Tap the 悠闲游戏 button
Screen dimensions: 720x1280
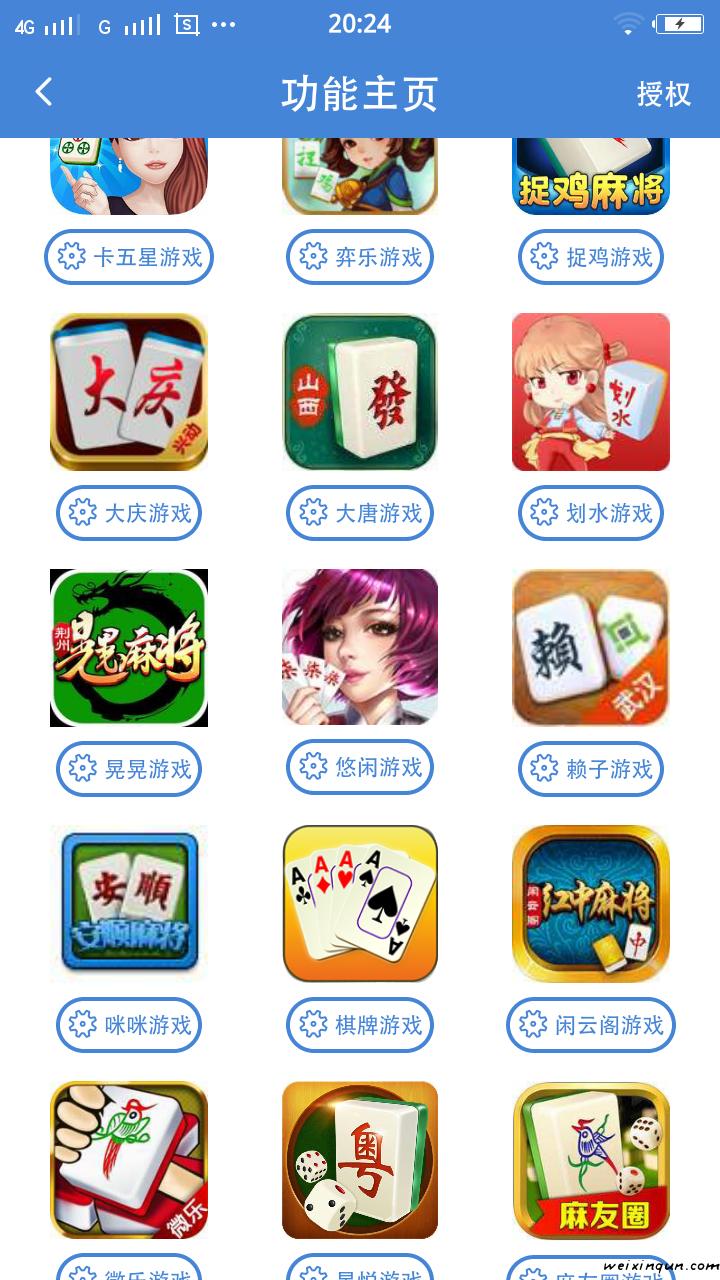[x=360, y=767]
